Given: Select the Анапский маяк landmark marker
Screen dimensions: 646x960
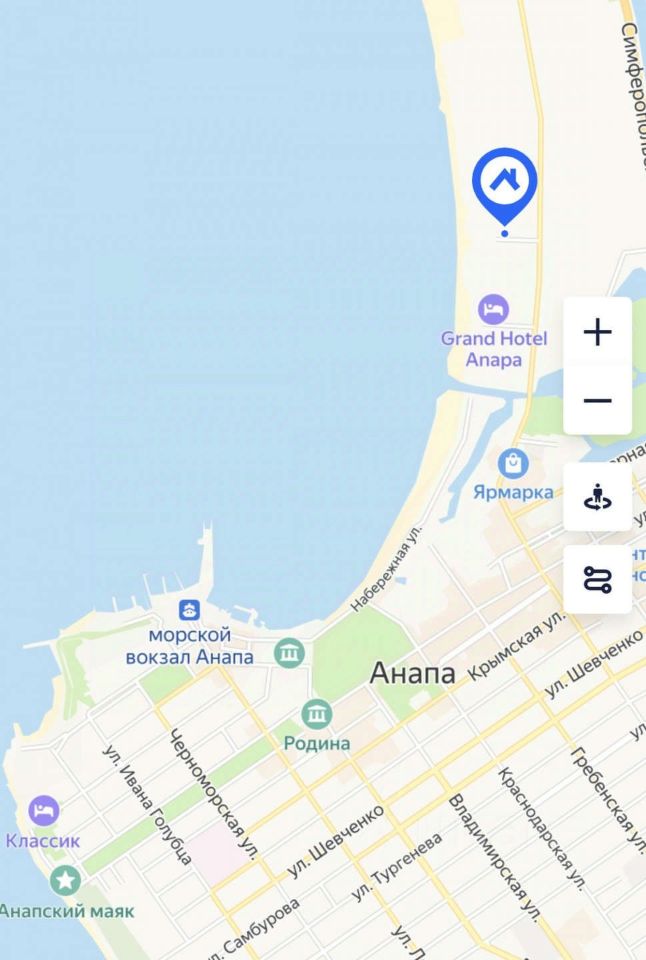Looking at the screenshot, I should (x=65, y=881).
